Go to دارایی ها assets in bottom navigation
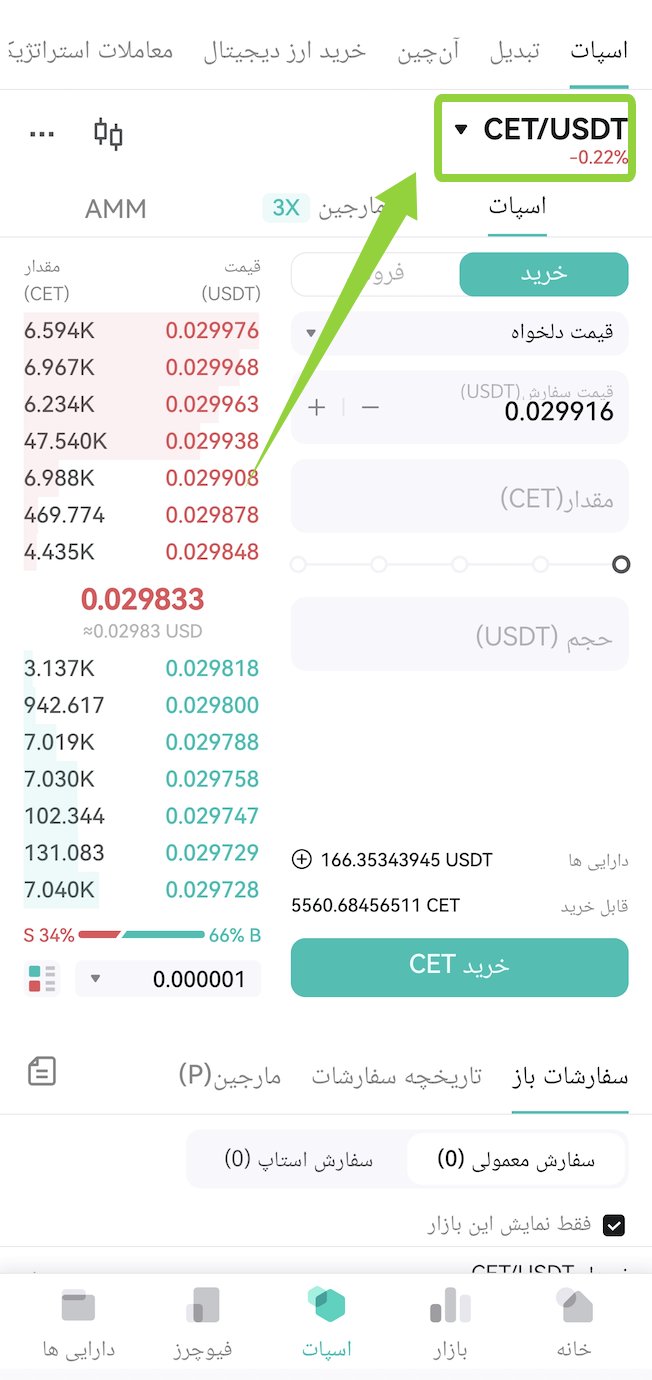This screenshot has width=652, height=1380. [79, 1324]
